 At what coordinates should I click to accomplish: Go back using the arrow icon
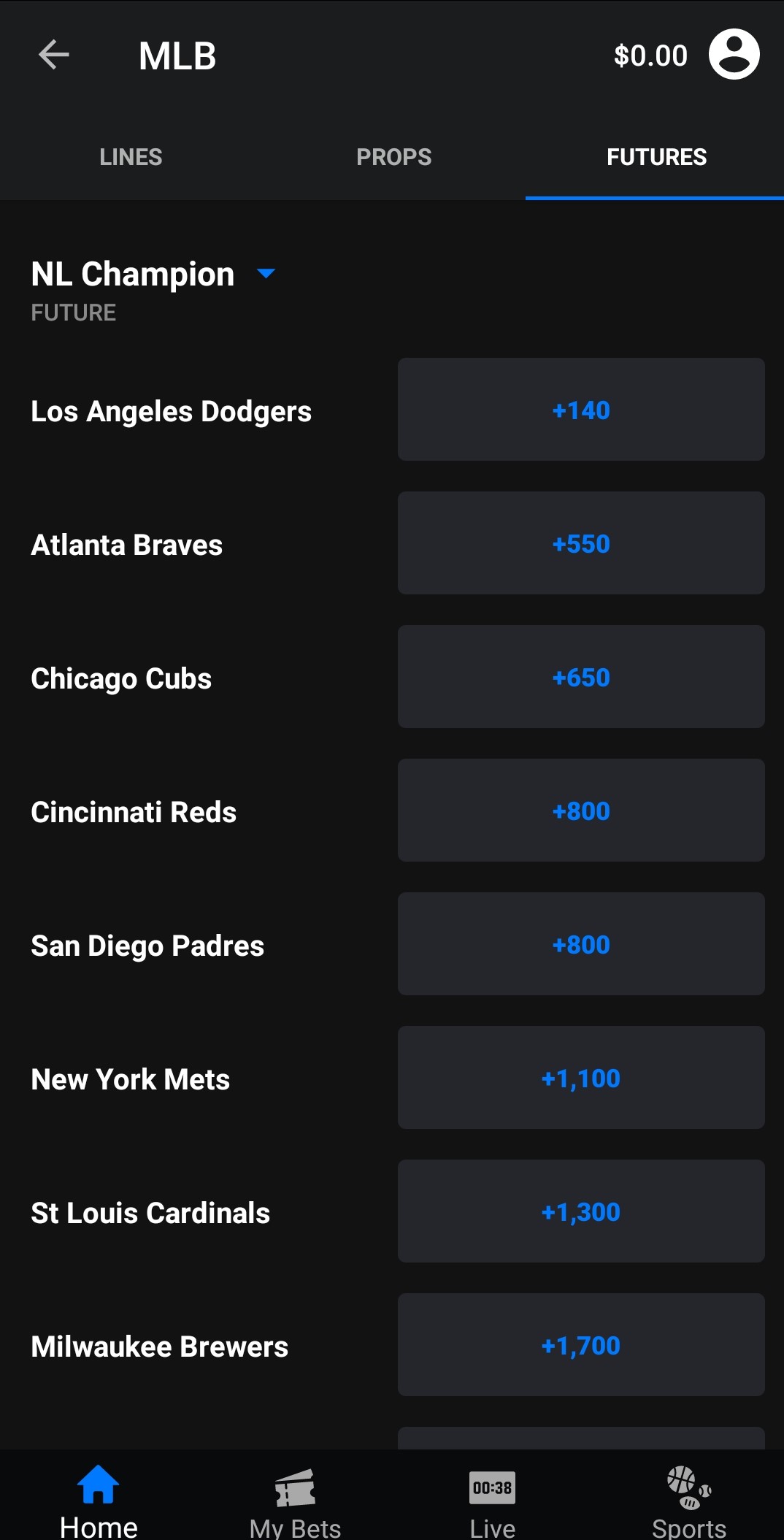54,55
